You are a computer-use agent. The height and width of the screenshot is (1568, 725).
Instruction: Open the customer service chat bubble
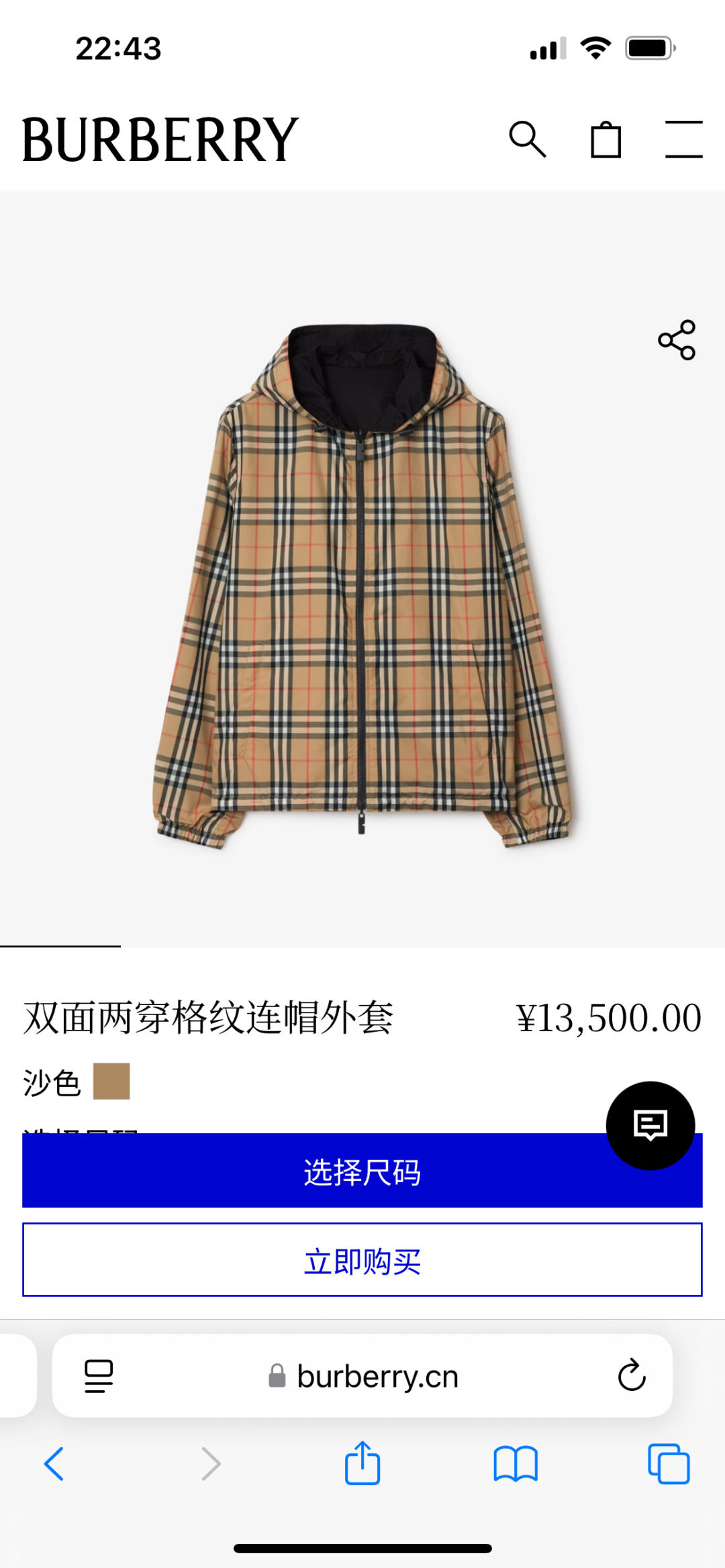[x=648, y=1124]
